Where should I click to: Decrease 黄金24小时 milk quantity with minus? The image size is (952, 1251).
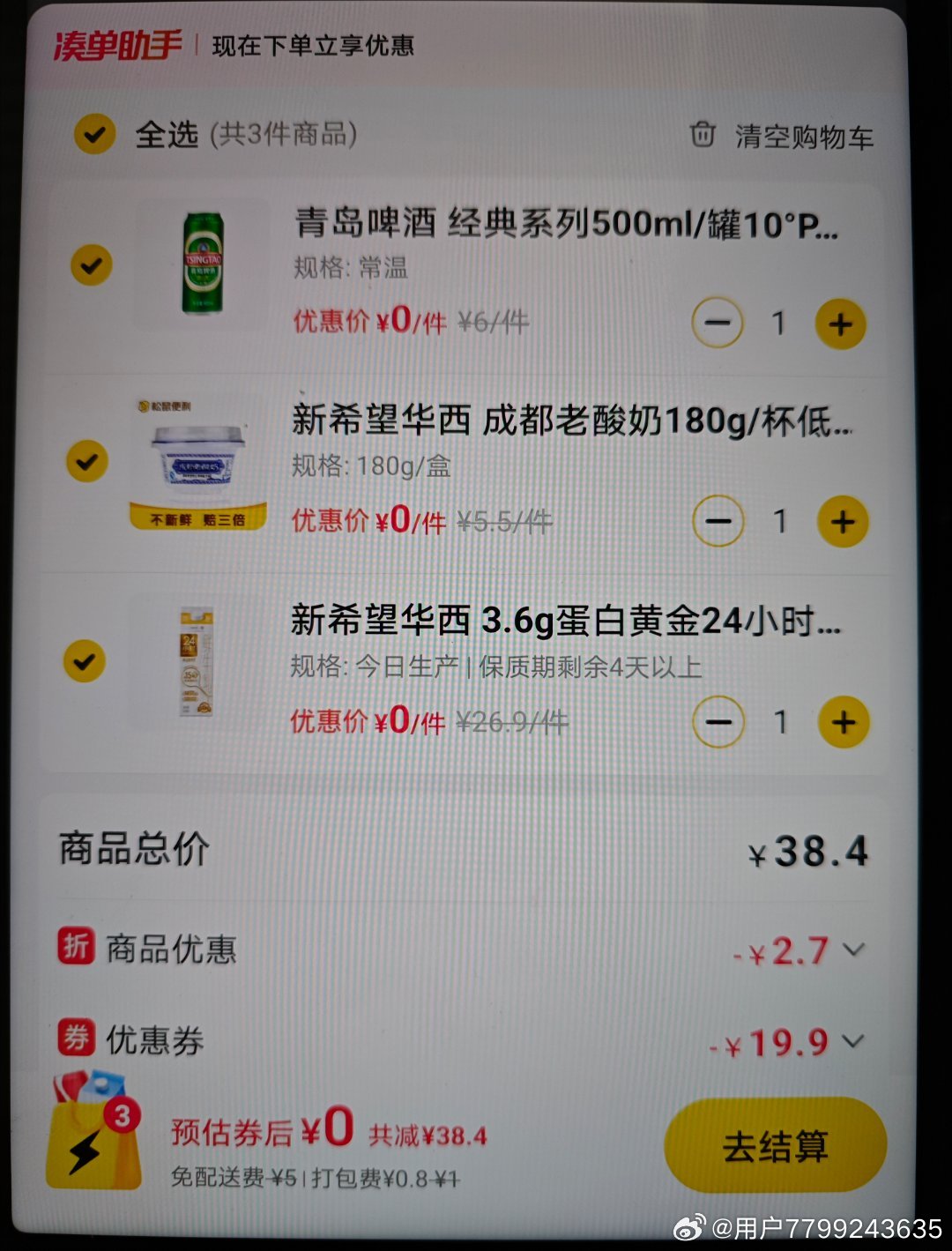click(x=718, y=722)
